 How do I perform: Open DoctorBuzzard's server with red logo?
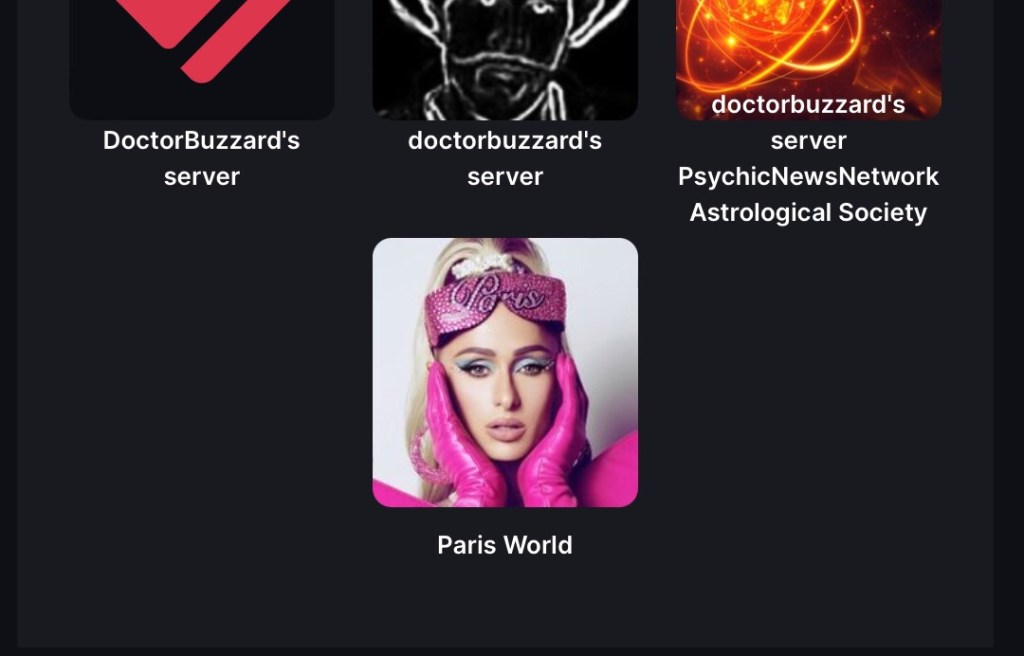(x=201, y=58)
